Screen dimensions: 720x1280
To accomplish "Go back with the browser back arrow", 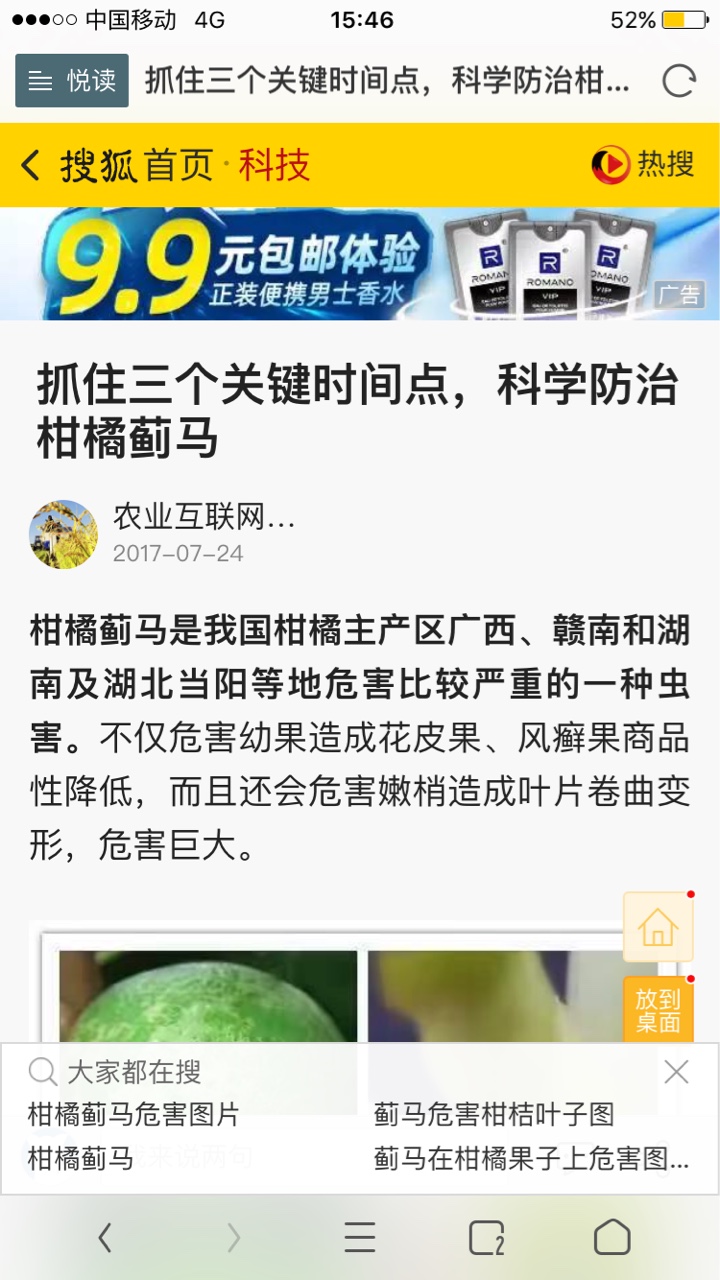I will [105, 1238].
